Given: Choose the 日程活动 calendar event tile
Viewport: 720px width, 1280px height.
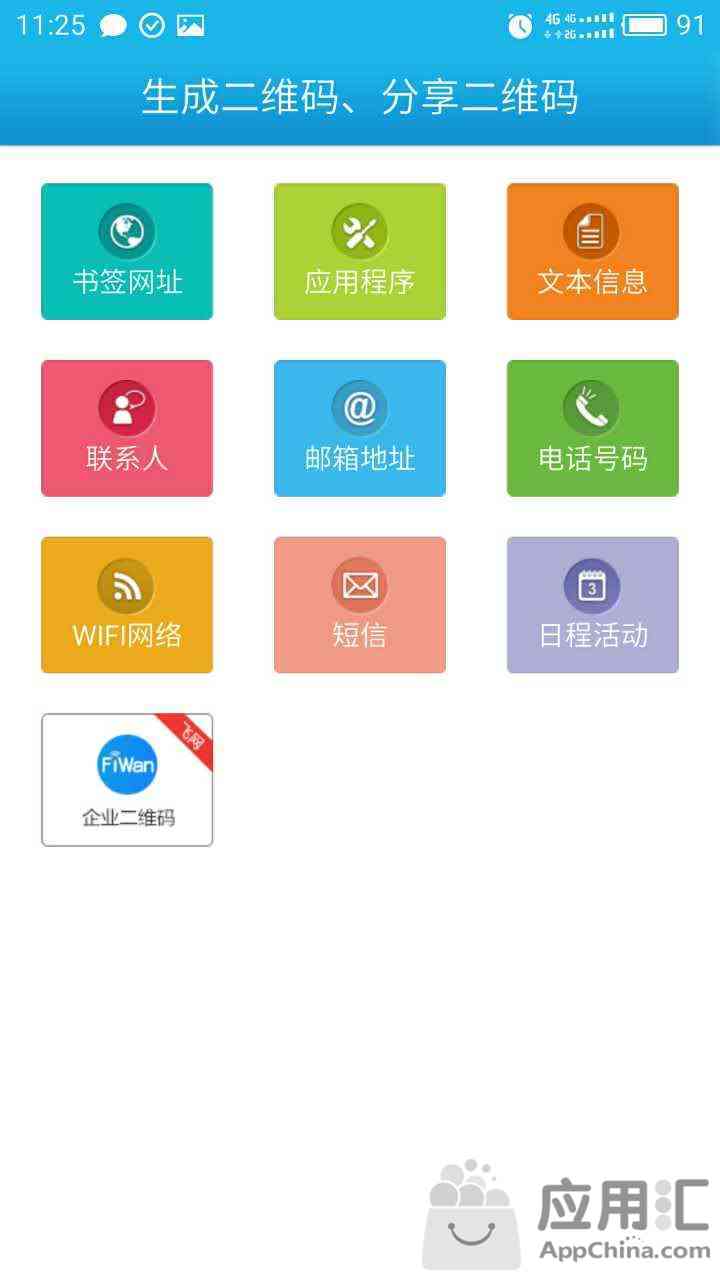Looking at the screenshot, I should coord(593,605).
